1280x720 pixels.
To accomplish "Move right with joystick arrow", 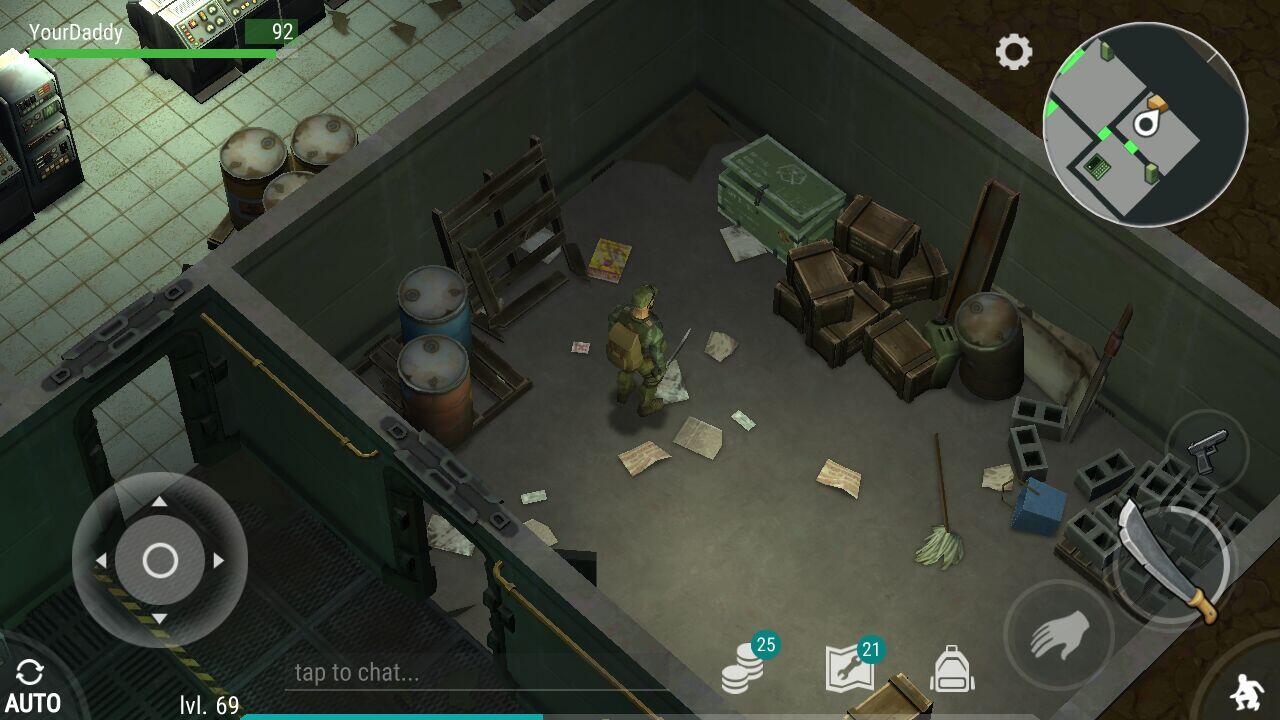I will (x=219, y=561).
